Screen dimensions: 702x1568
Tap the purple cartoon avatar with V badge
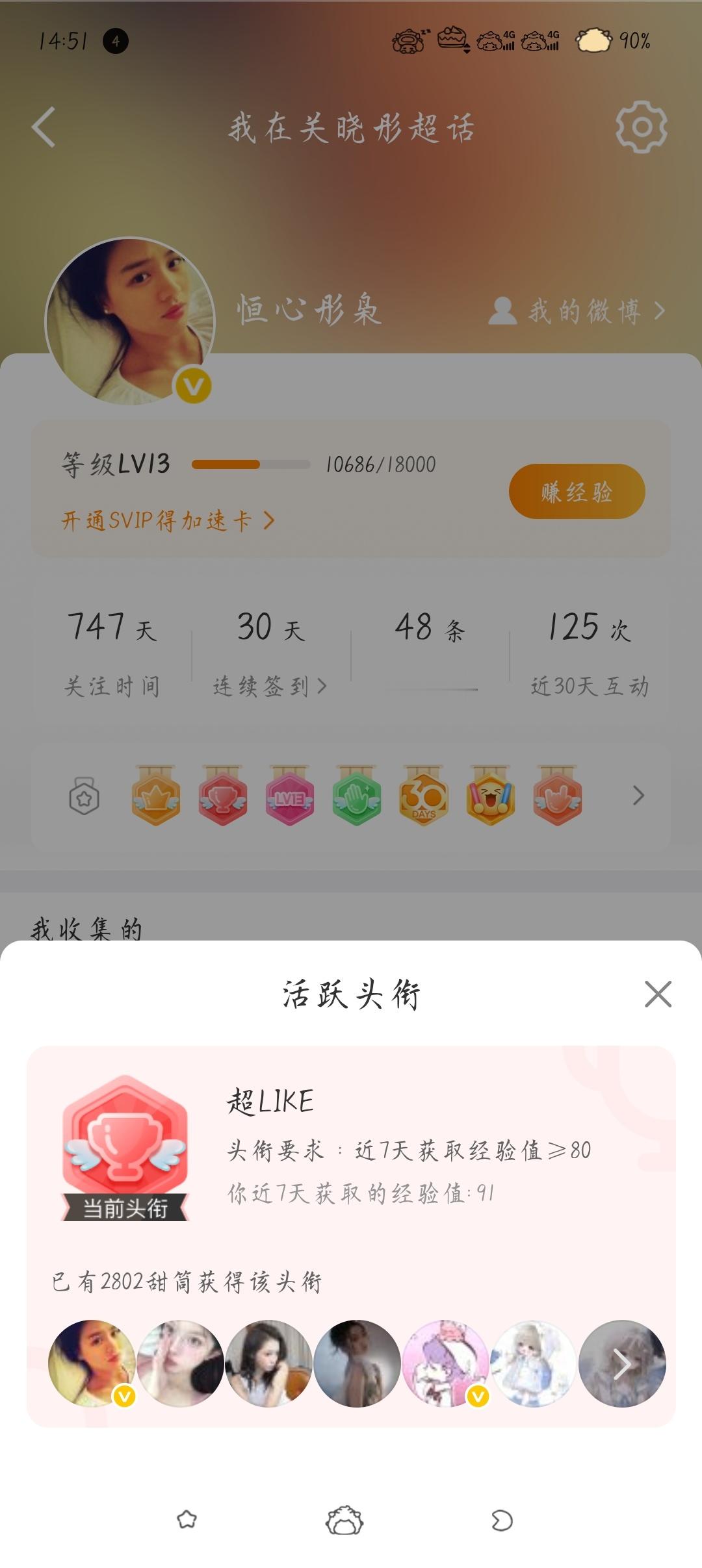(445, 1363)
